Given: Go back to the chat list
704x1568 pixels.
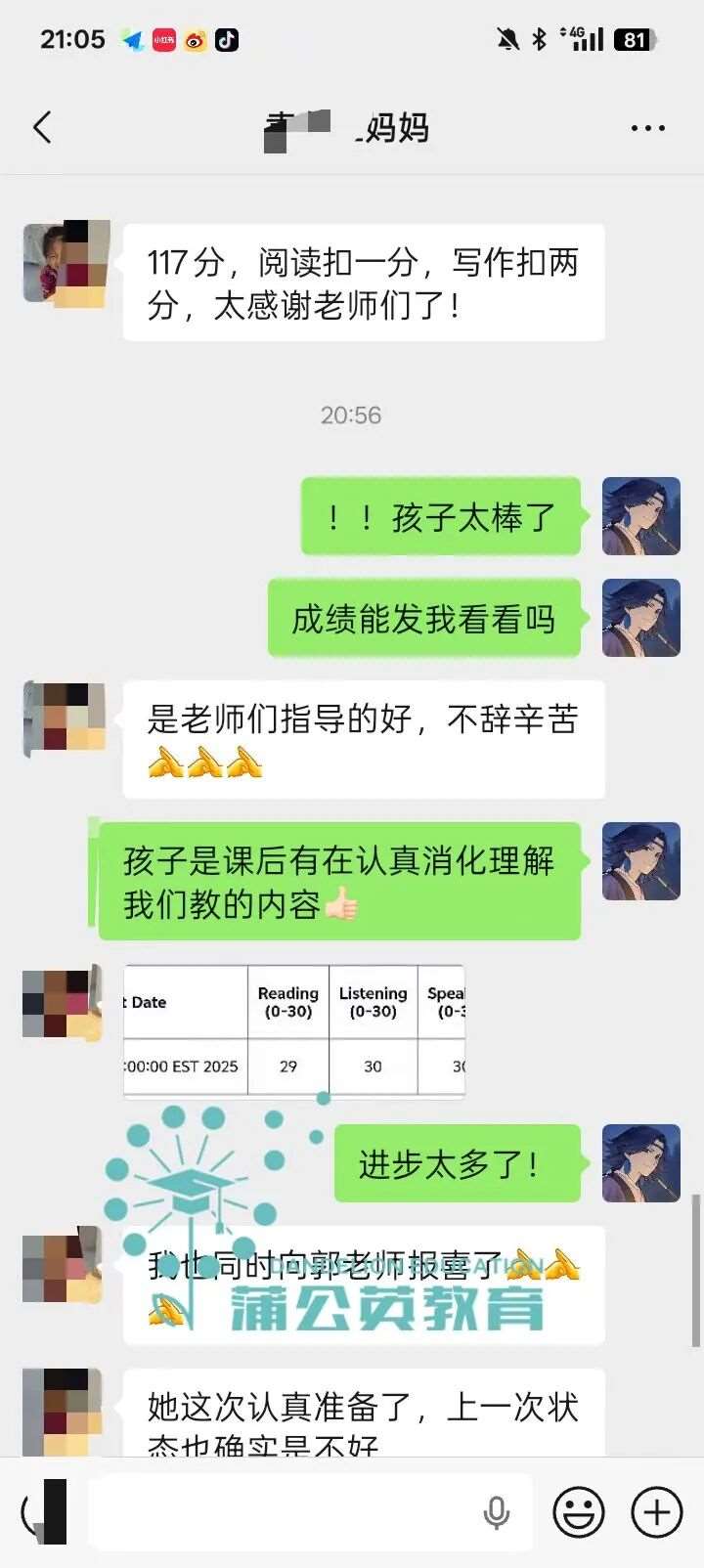Looking at the screenshot, I should [42, 127].
